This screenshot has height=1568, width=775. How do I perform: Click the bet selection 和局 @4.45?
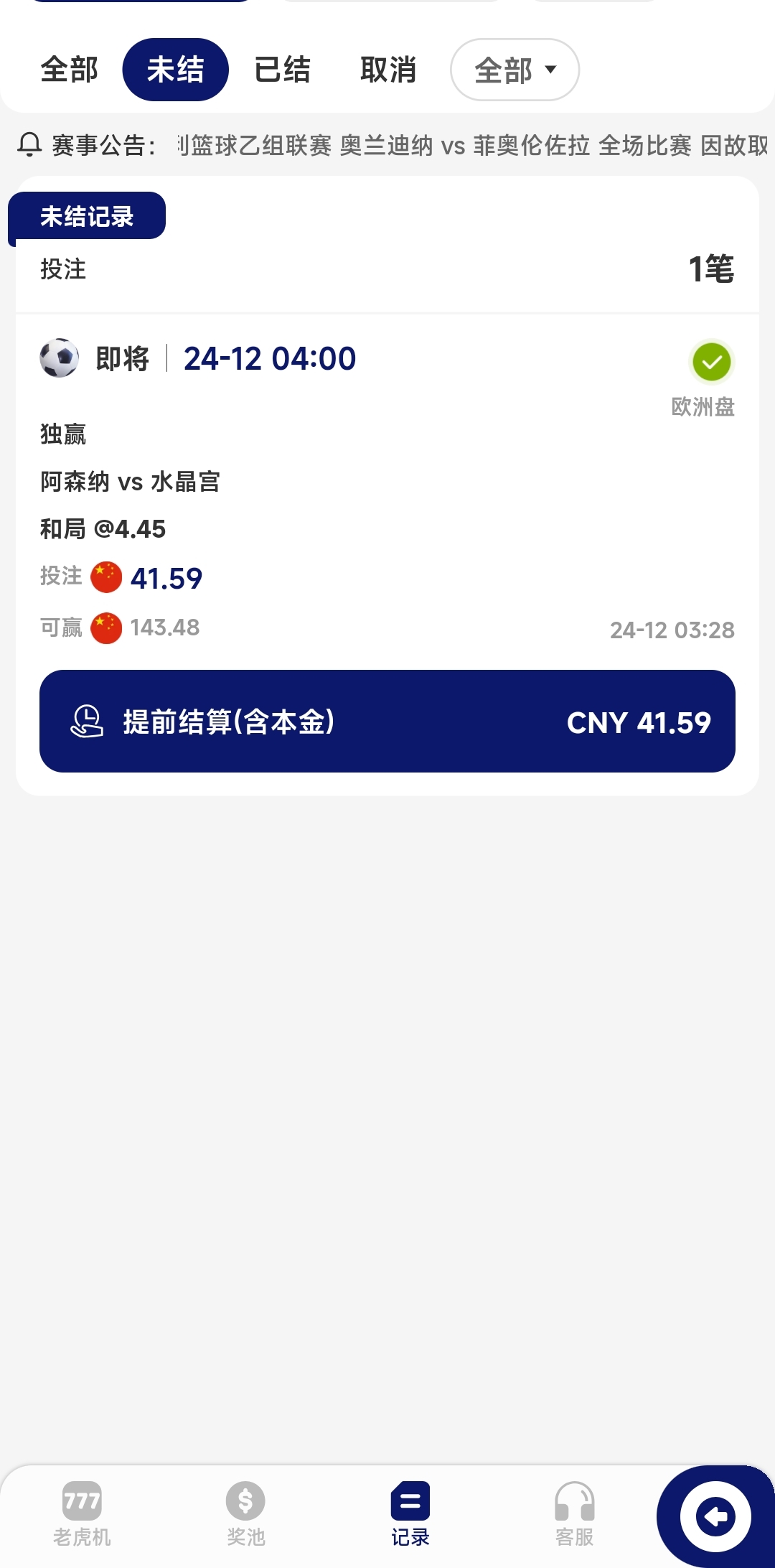click(x=103, y=529)
